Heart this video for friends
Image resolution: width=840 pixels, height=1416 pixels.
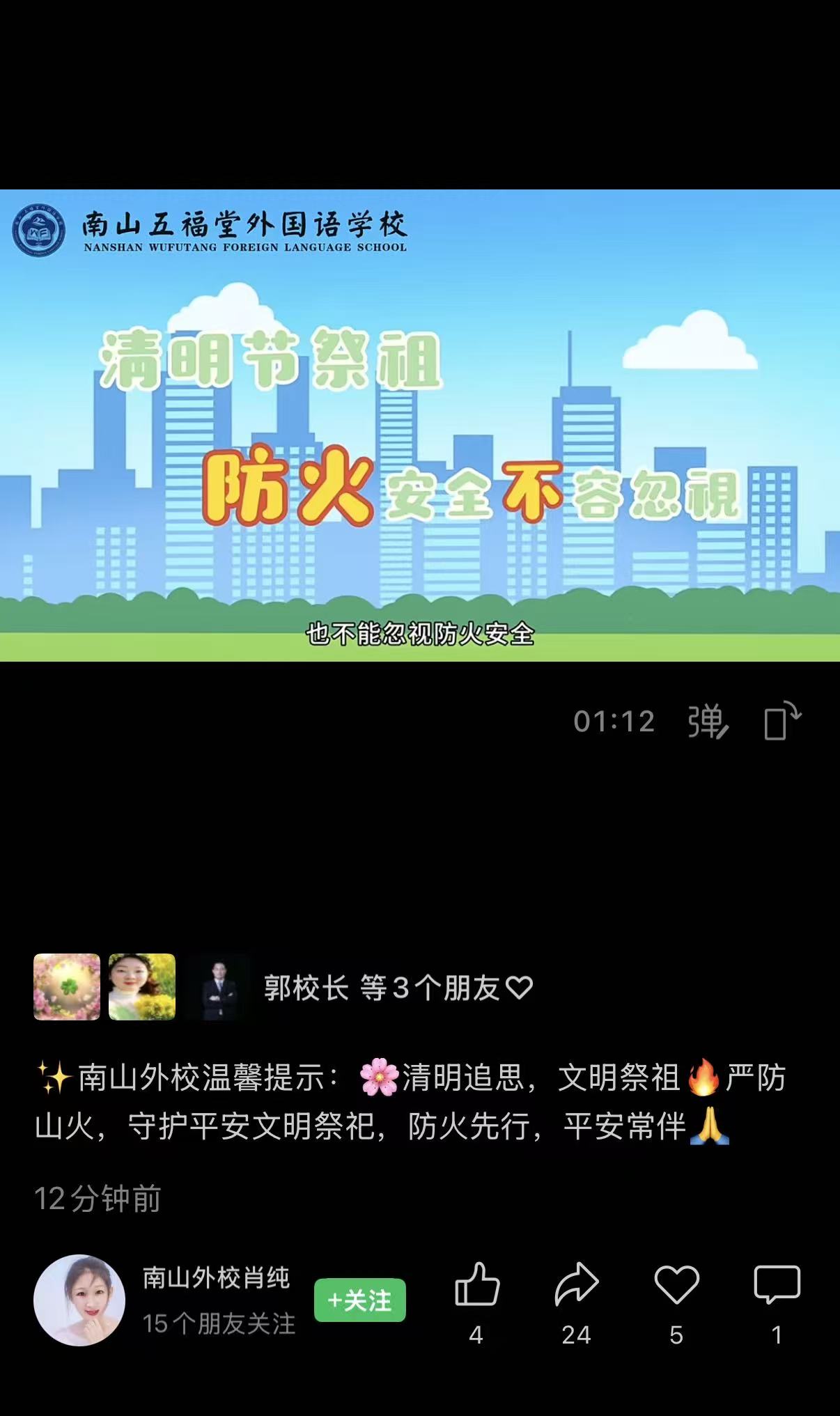[676, 1284]
